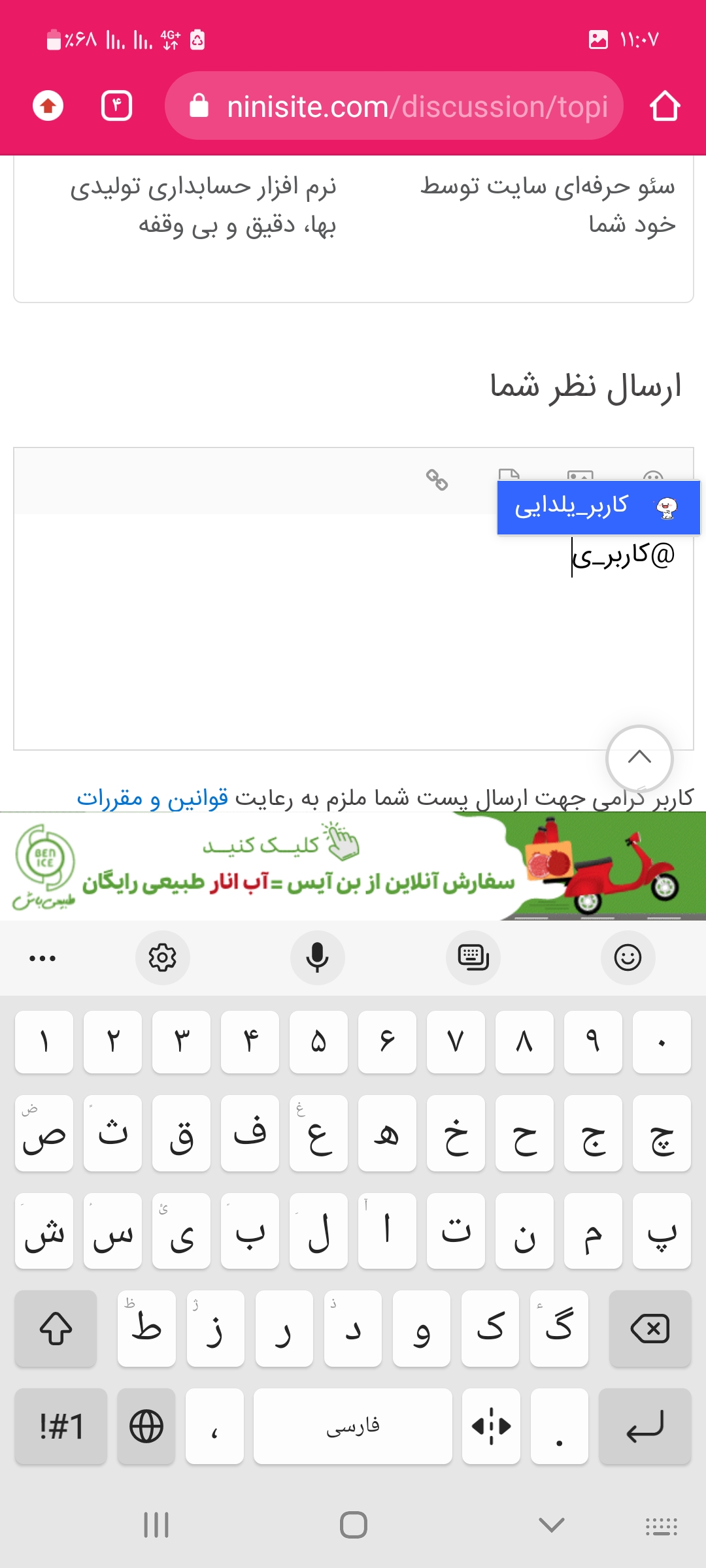Open the browser home button
Screen dimensions: 706x1568
664,106
